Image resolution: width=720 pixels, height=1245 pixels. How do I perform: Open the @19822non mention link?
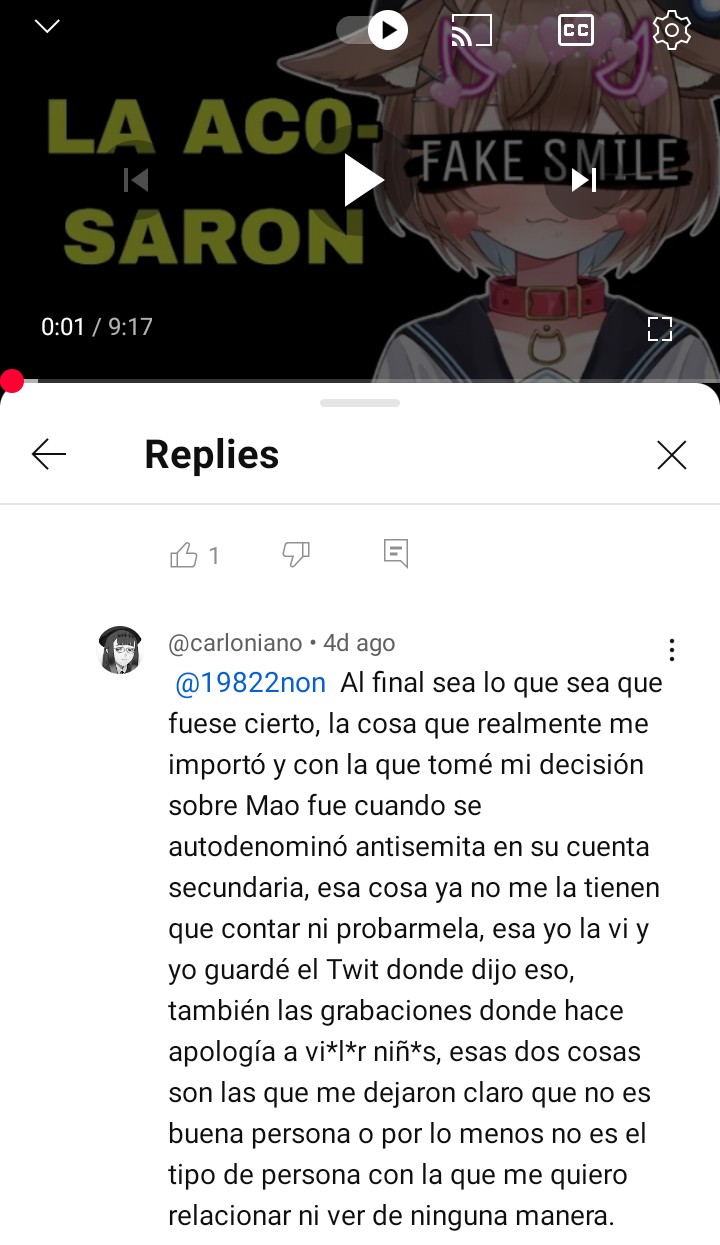pos(250,683)
